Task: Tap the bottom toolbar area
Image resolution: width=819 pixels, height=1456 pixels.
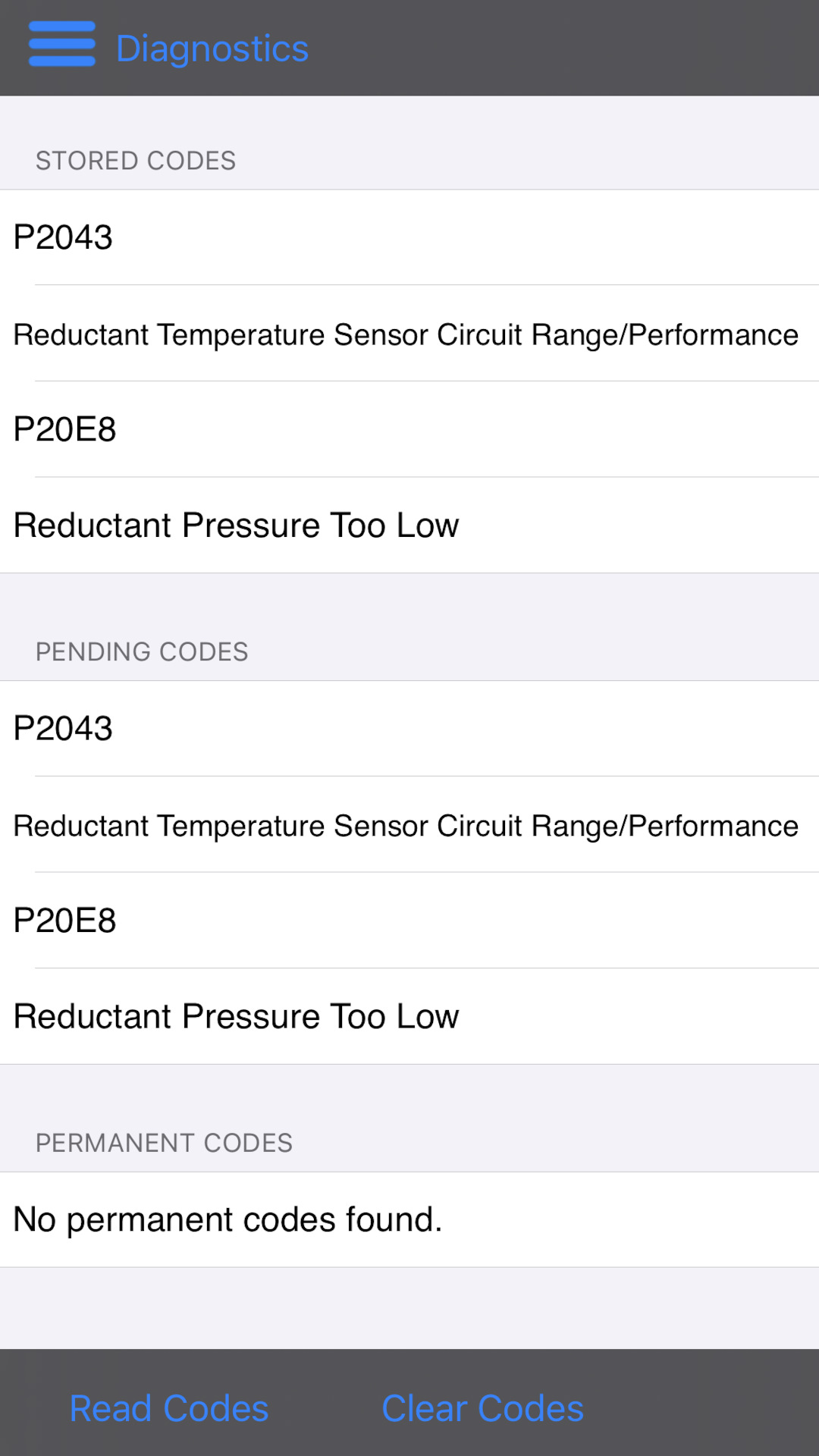Action: [409, 1407]
